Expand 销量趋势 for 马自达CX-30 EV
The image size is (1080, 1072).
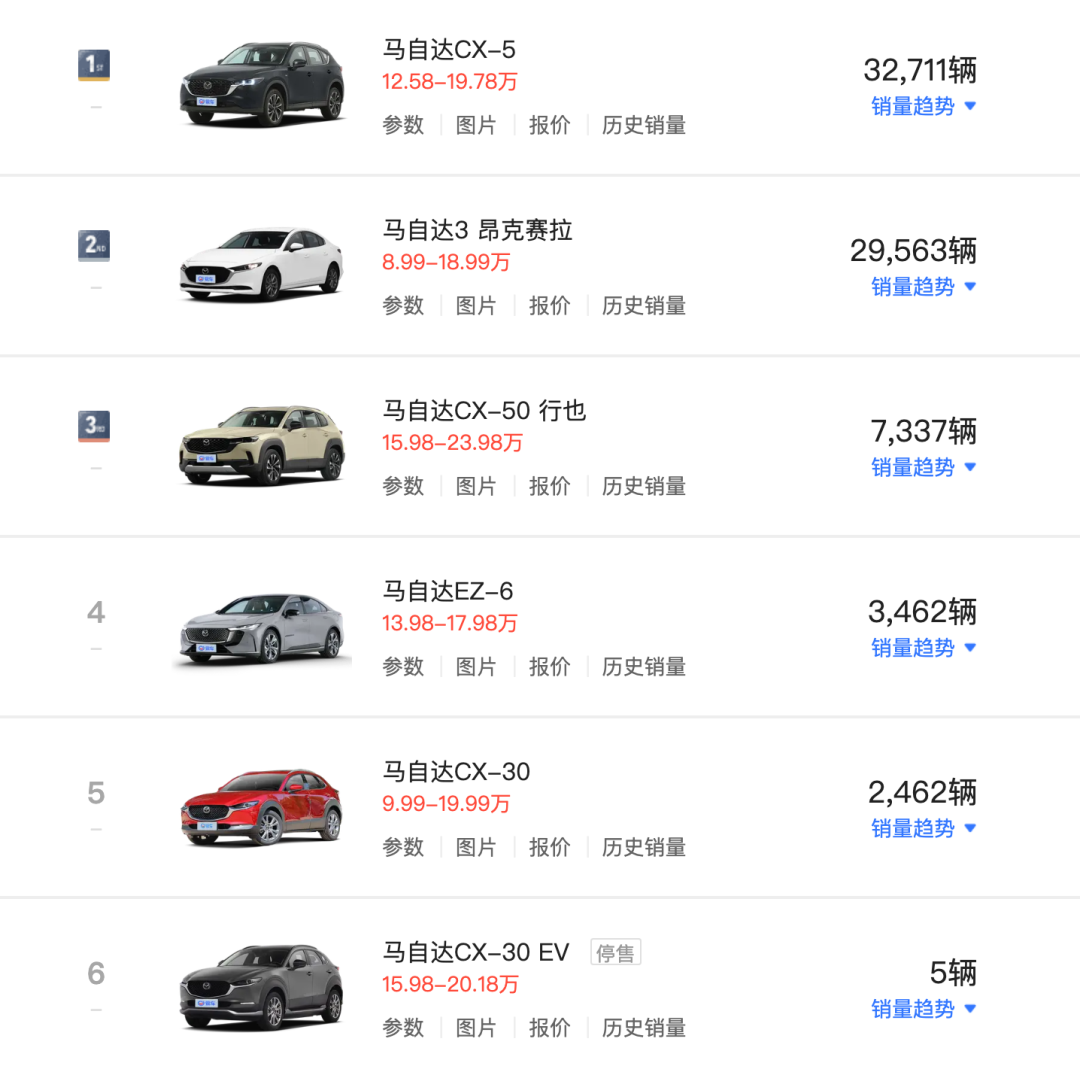923,1009
